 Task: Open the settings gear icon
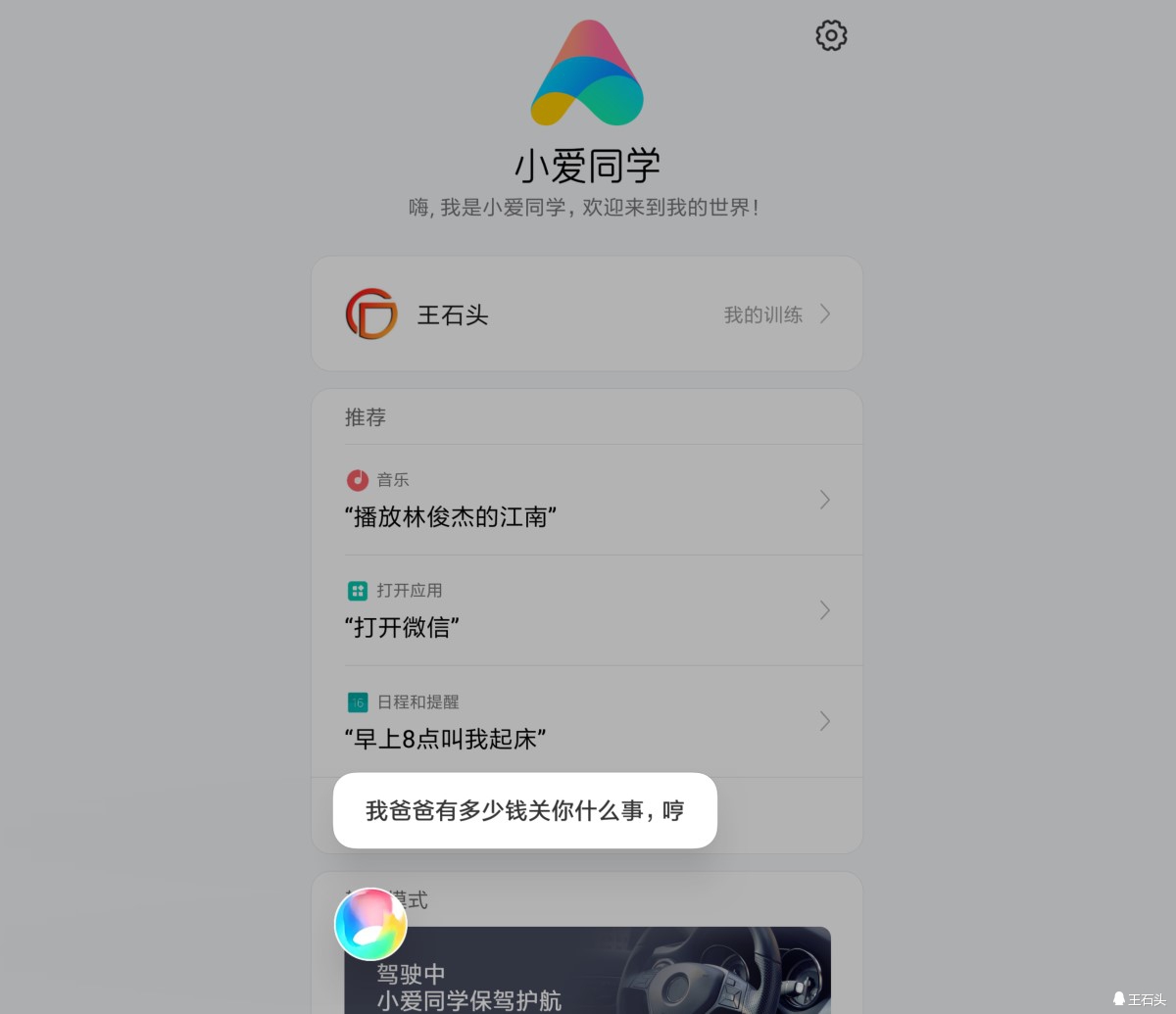tap(831, 36)
